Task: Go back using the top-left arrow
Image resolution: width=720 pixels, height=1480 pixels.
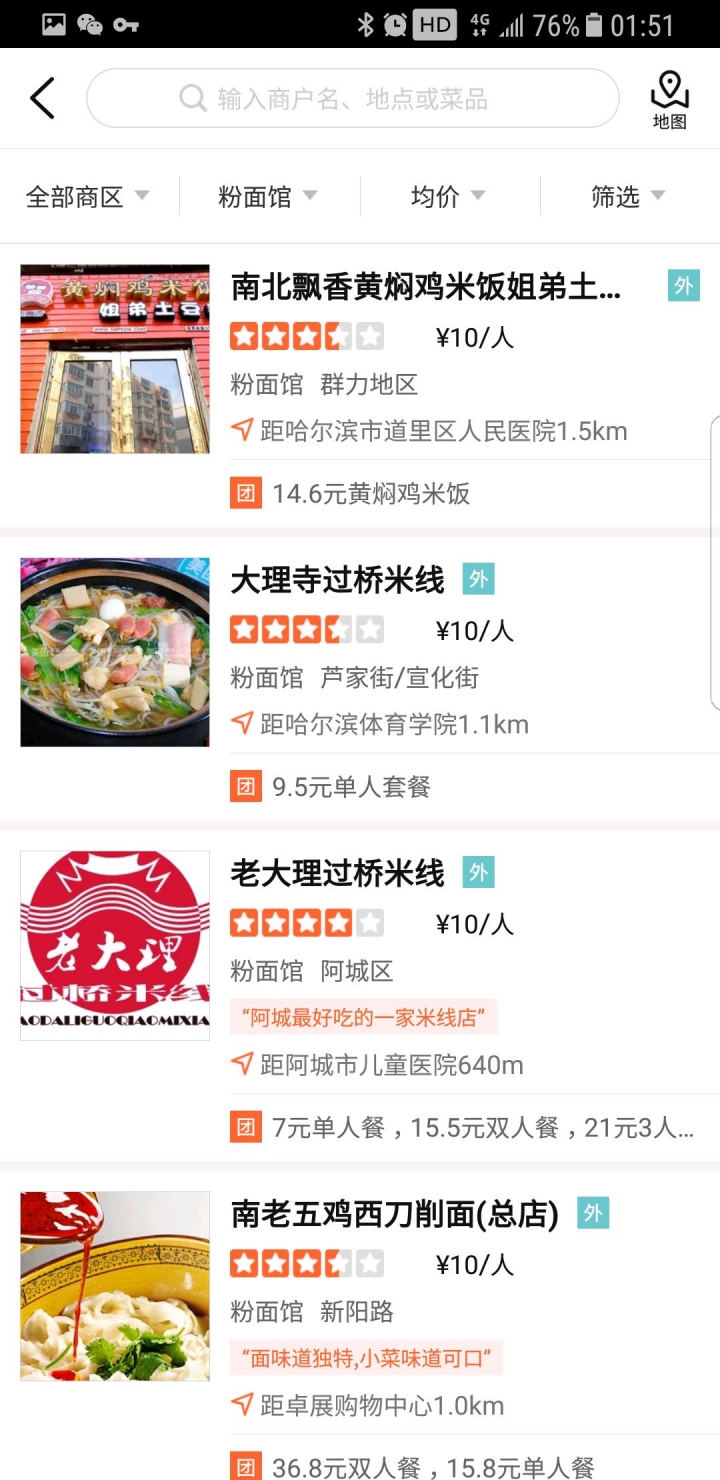Action: 42,98
